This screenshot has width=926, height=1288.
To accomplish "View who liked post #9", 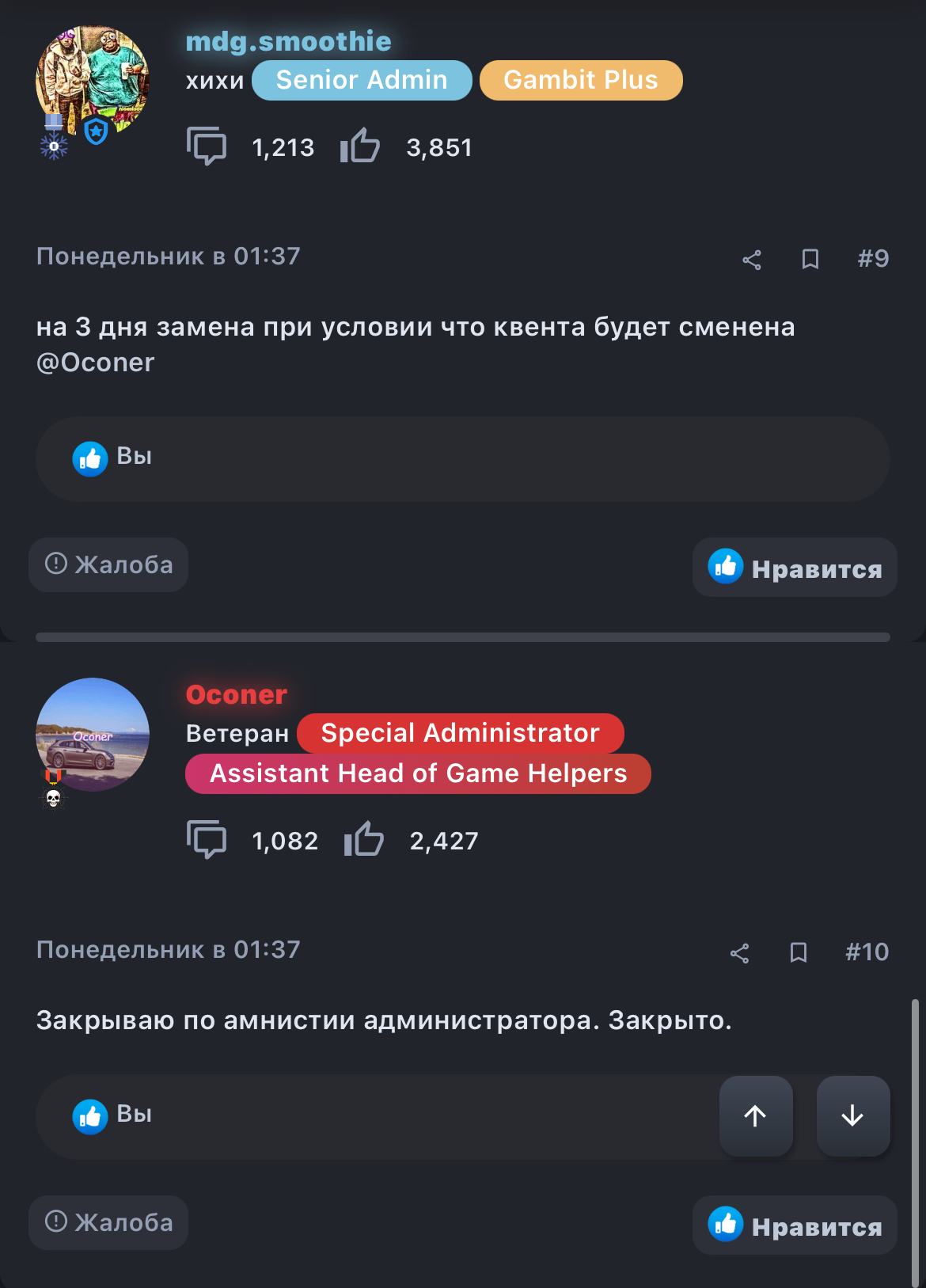I will point(133,457).
